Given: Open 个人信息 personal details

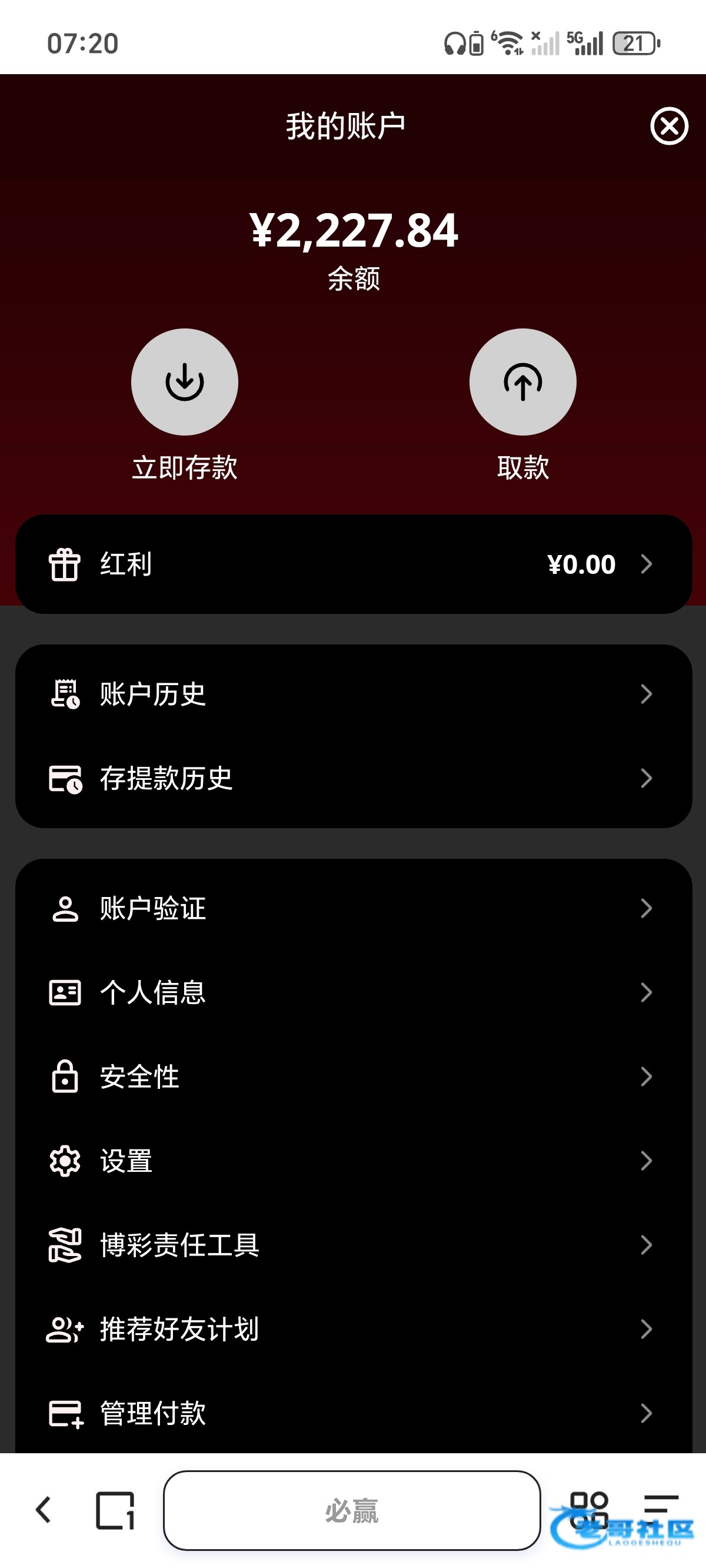Looking at the screenshot, I should tap(353, 992).
